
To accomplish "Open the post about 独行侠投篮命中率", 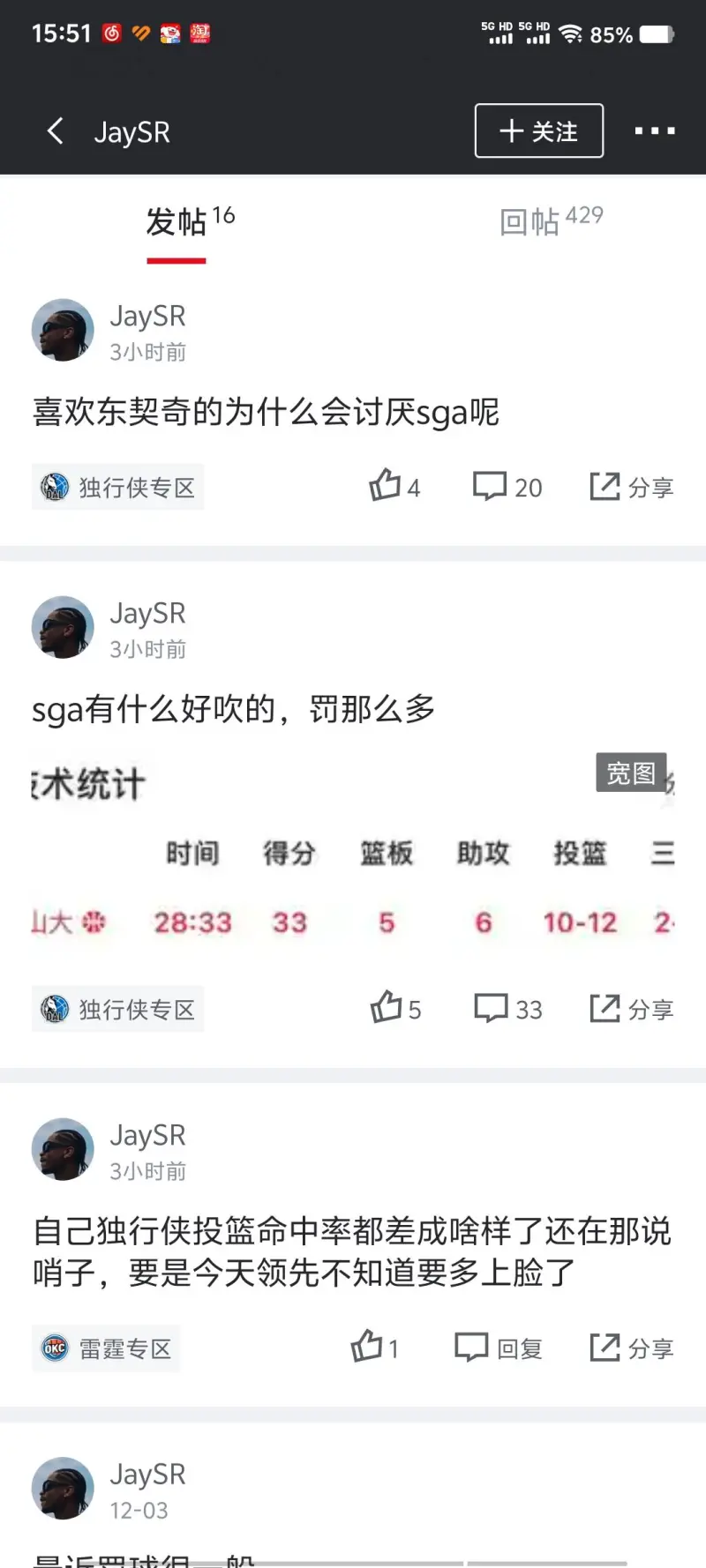I will pyautogui.click(x=351, y=1251).
